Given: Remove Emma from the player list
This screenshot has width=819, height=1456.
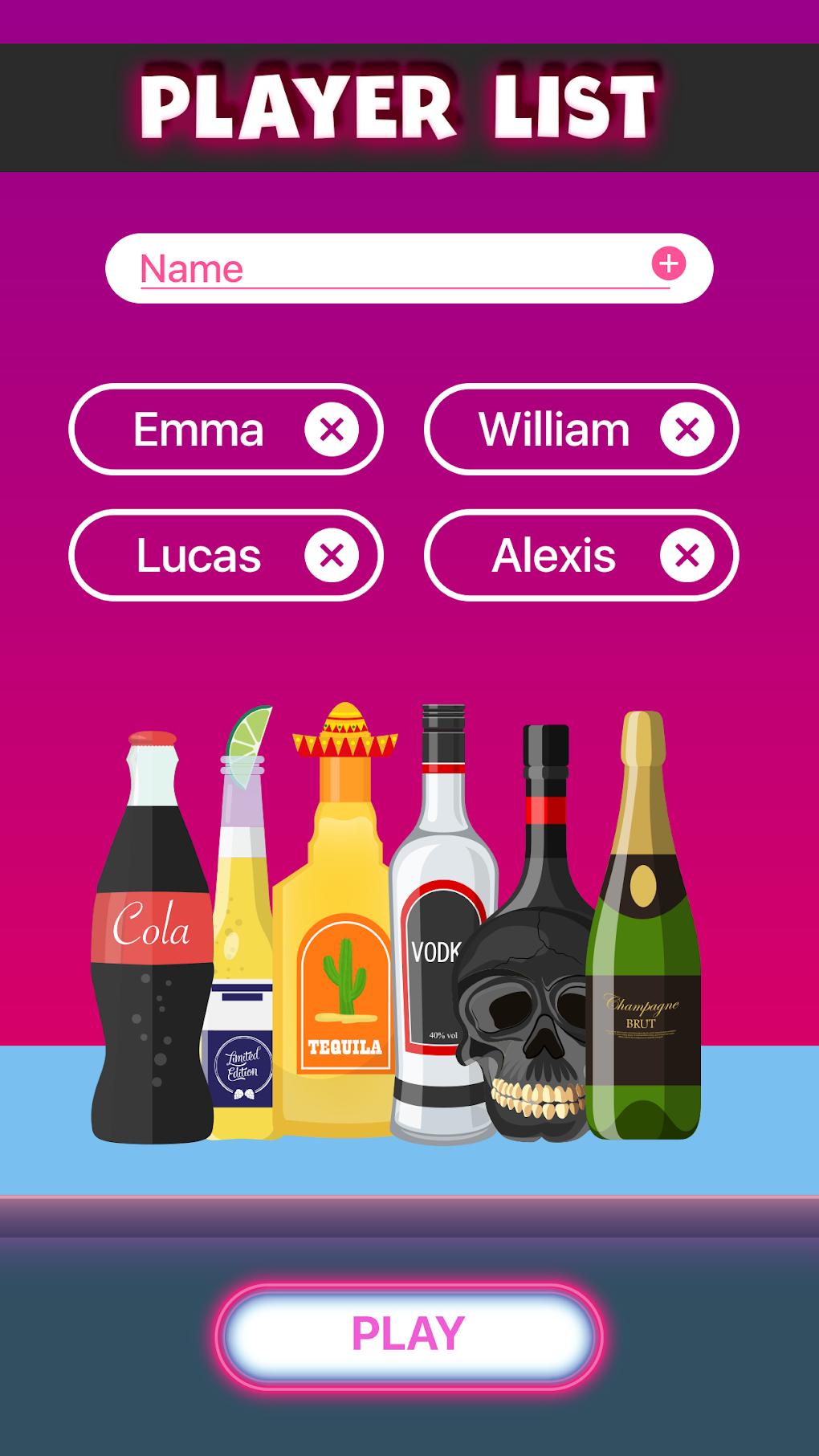Looking at the screenshot, I should (332, 430).
